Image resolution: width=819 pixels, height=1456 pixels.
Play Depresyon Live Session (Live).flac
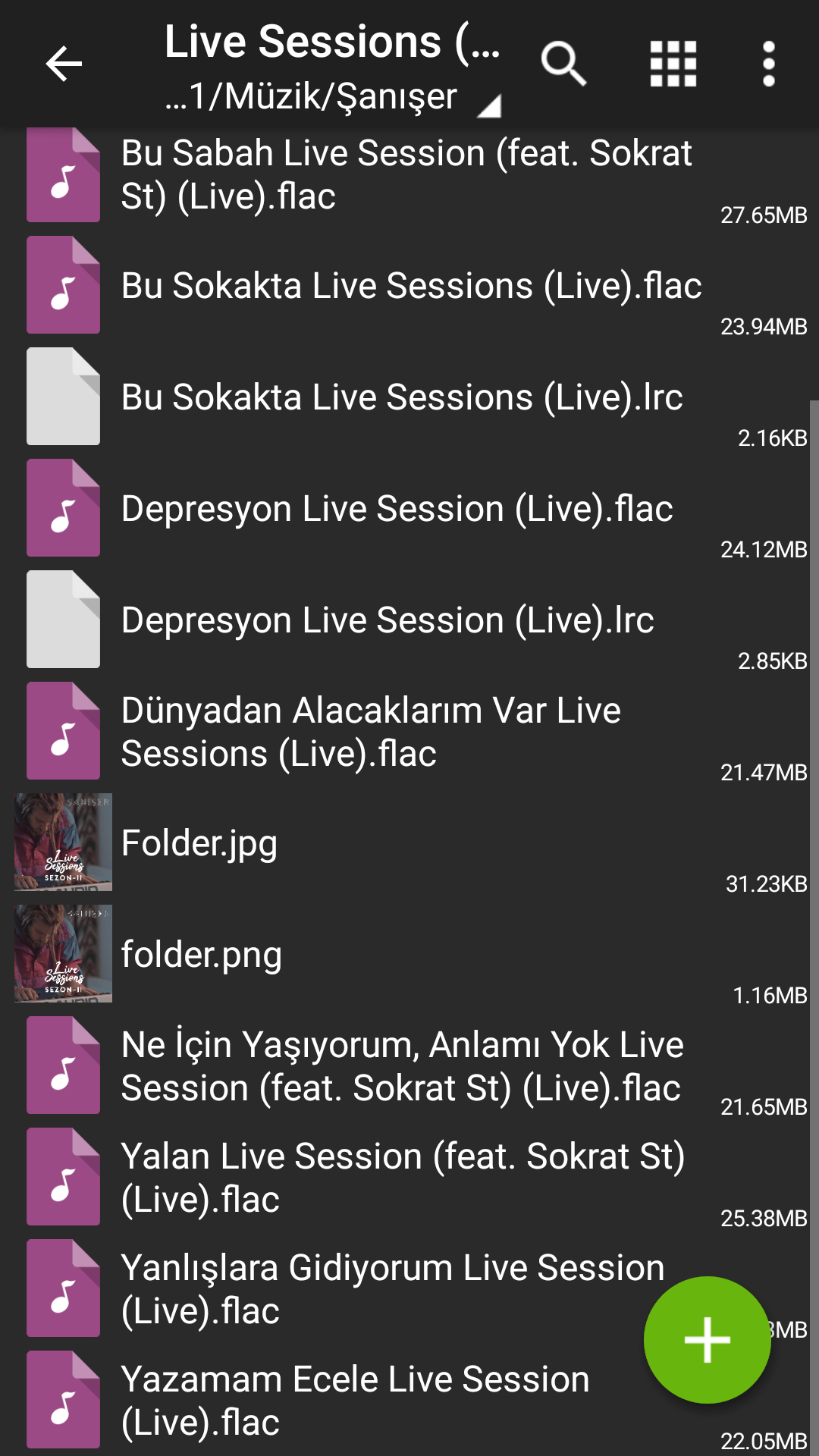397,509
